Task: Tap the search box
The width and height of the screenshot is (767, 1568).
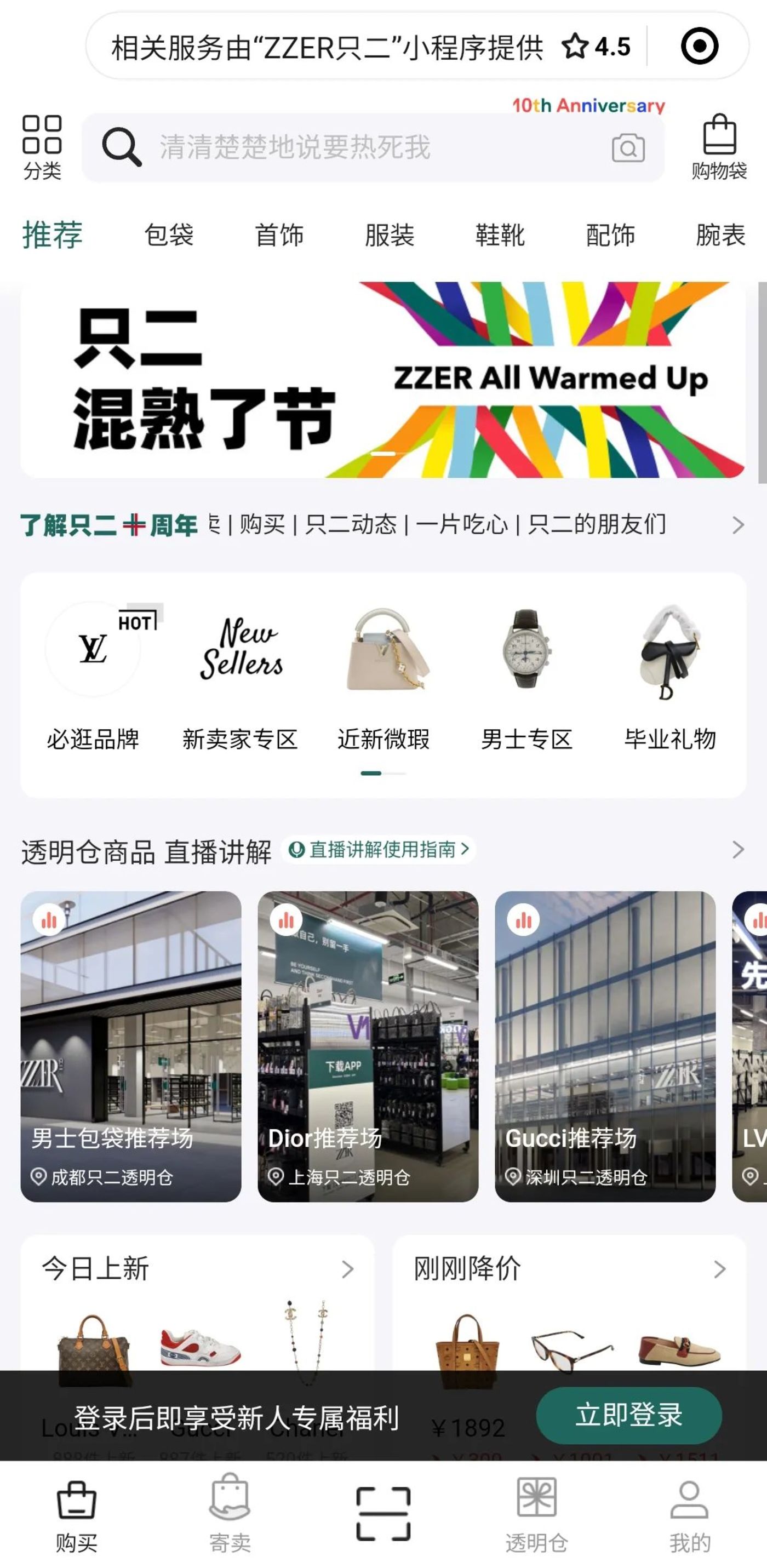Action: click(365, 147)
